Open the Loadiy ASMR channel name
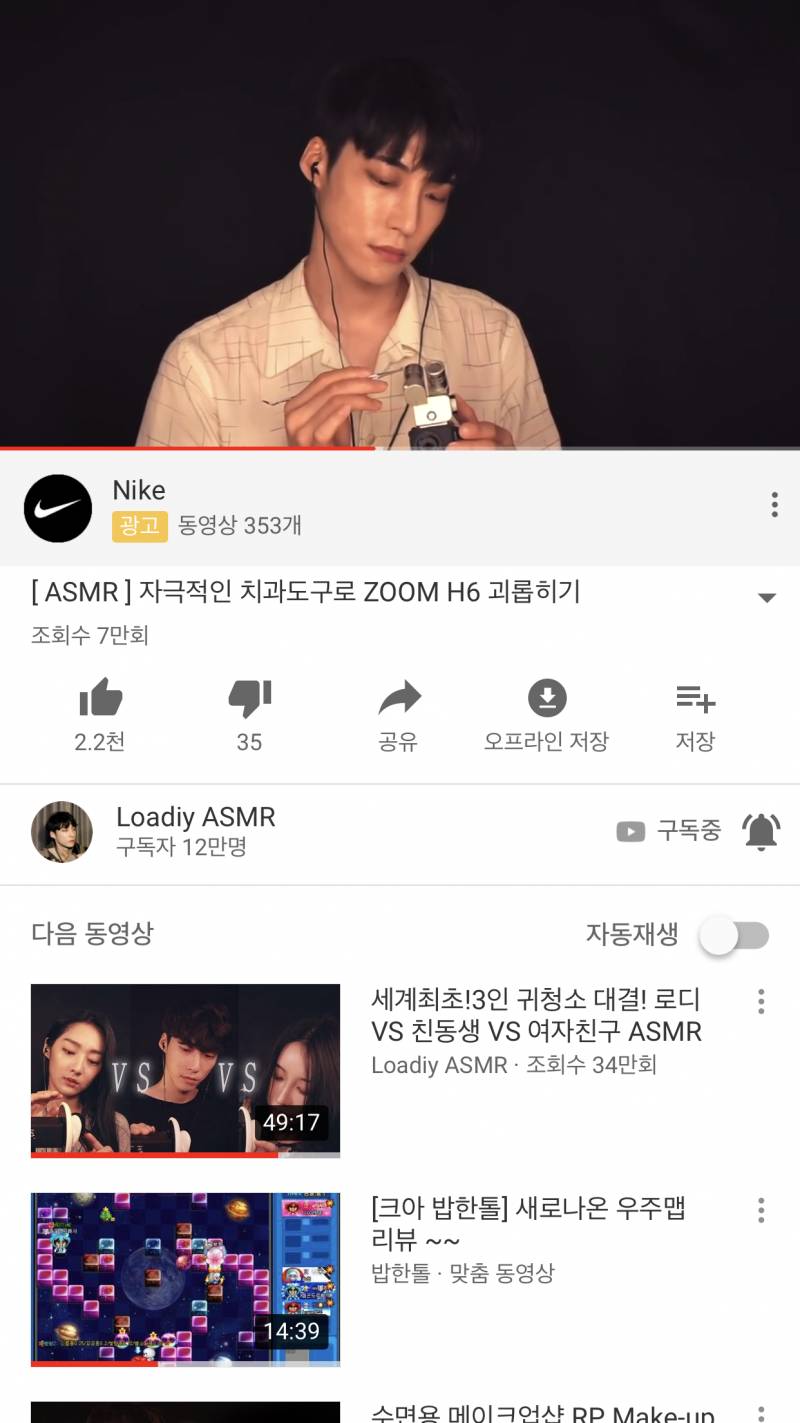Viewport: 800px width, 1423px height. [194, 817]
